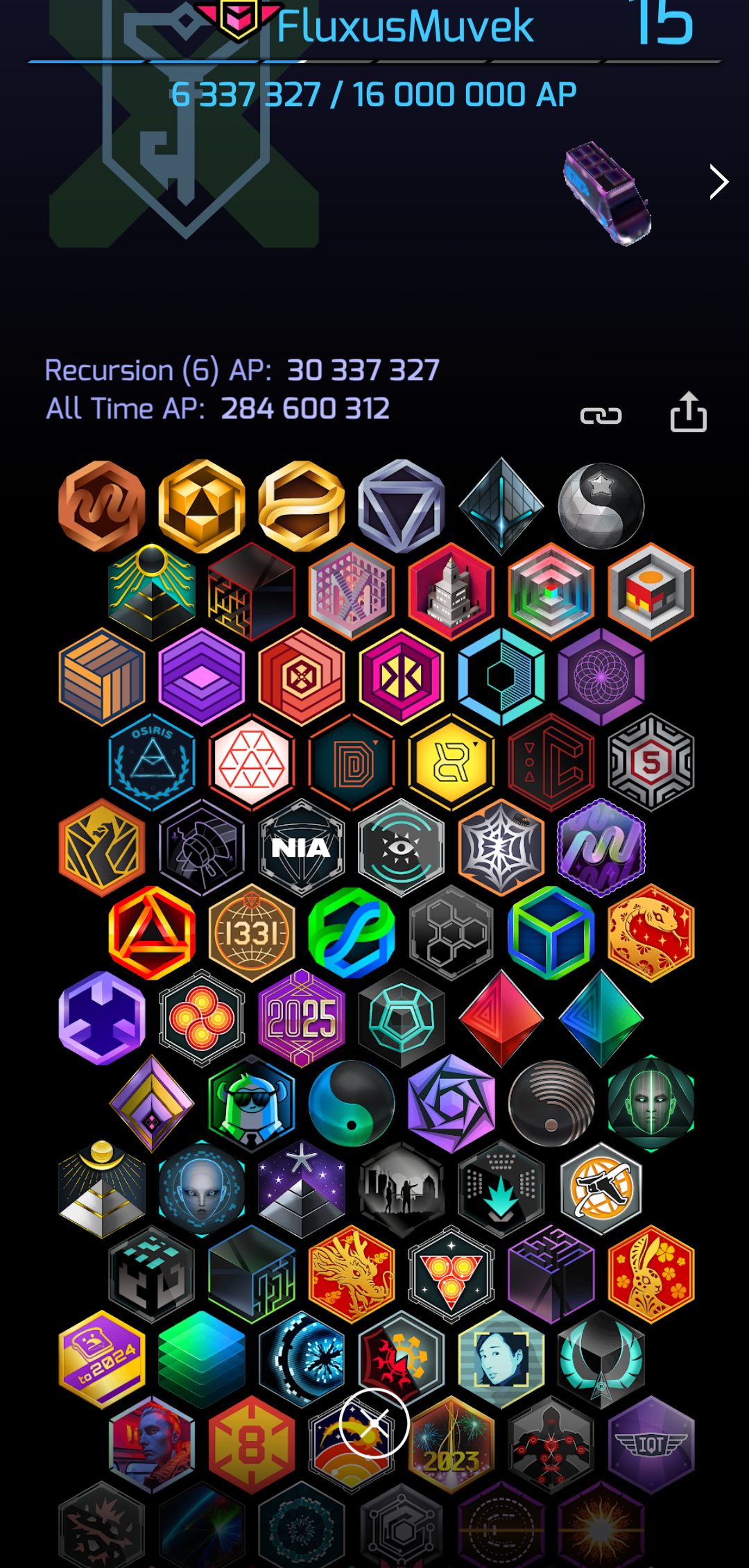Open the next page chevron arrow
749x1568 pixels.
pos(718,182)
